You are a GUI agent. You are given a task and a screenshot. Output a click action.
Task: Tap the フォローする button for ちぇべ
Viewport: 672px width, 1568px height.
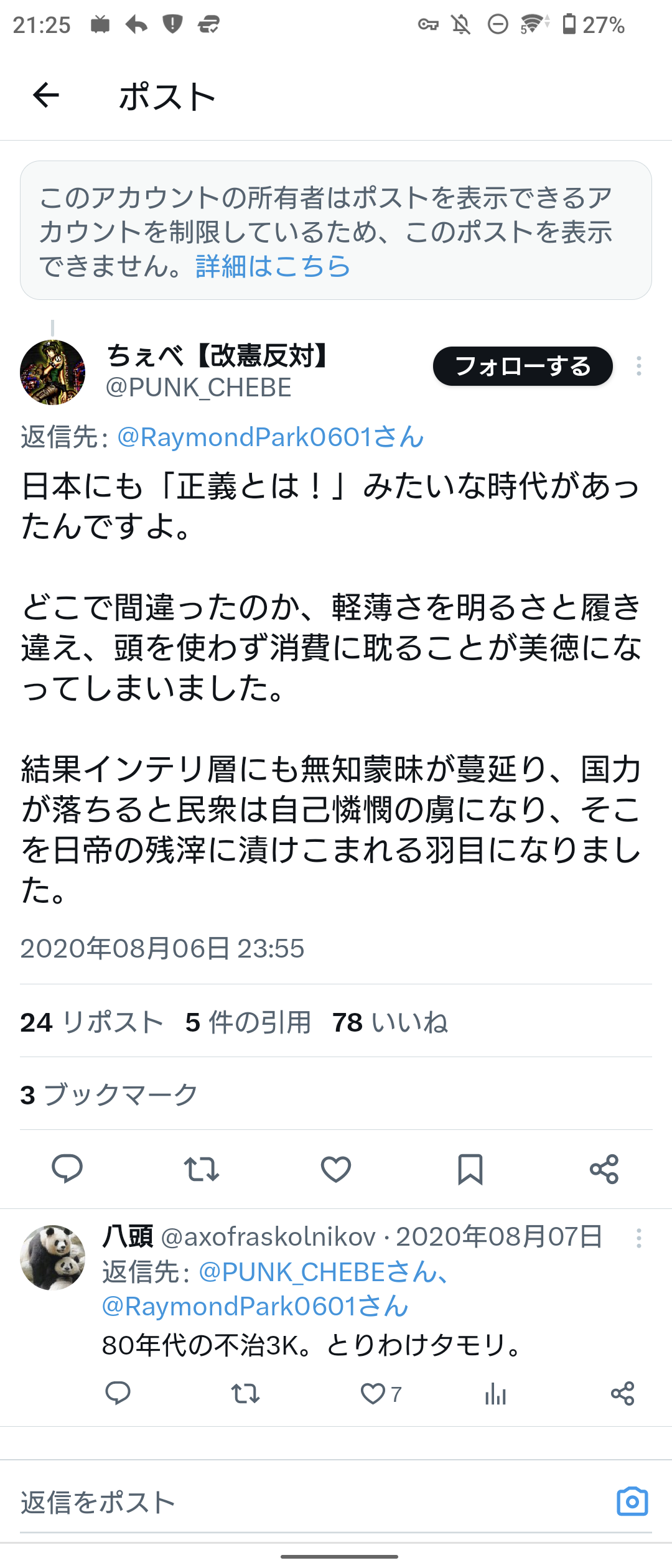pos(523,366)
